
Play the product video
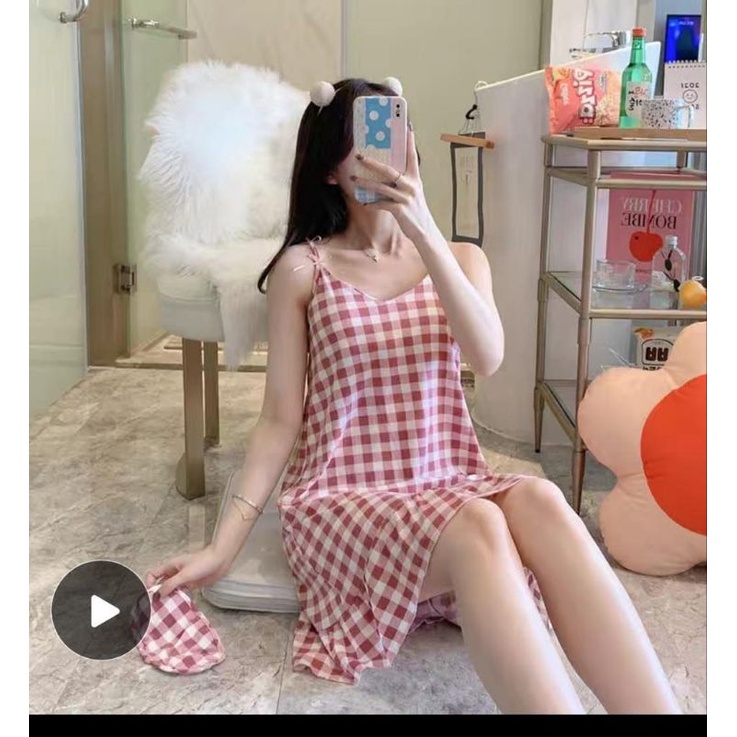[101, 609]
